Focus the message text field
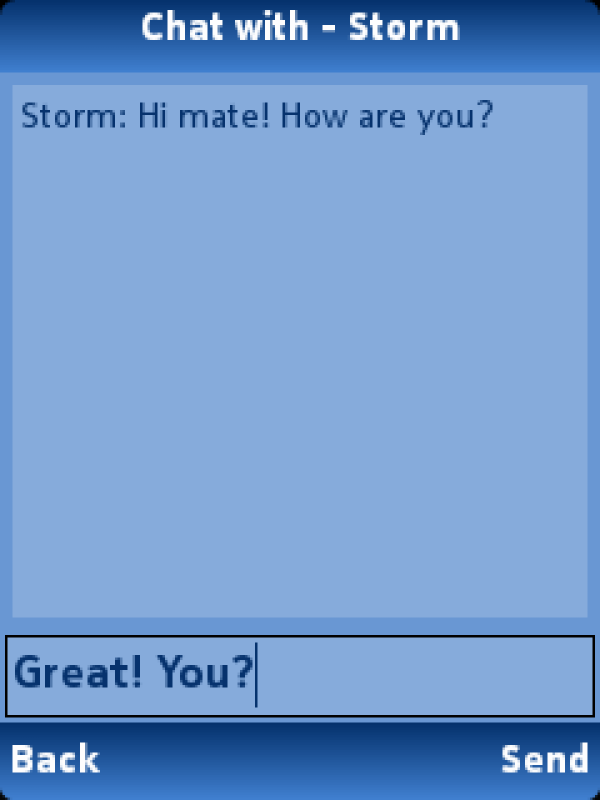Screen dimensions: 600x800 point(300,676)
